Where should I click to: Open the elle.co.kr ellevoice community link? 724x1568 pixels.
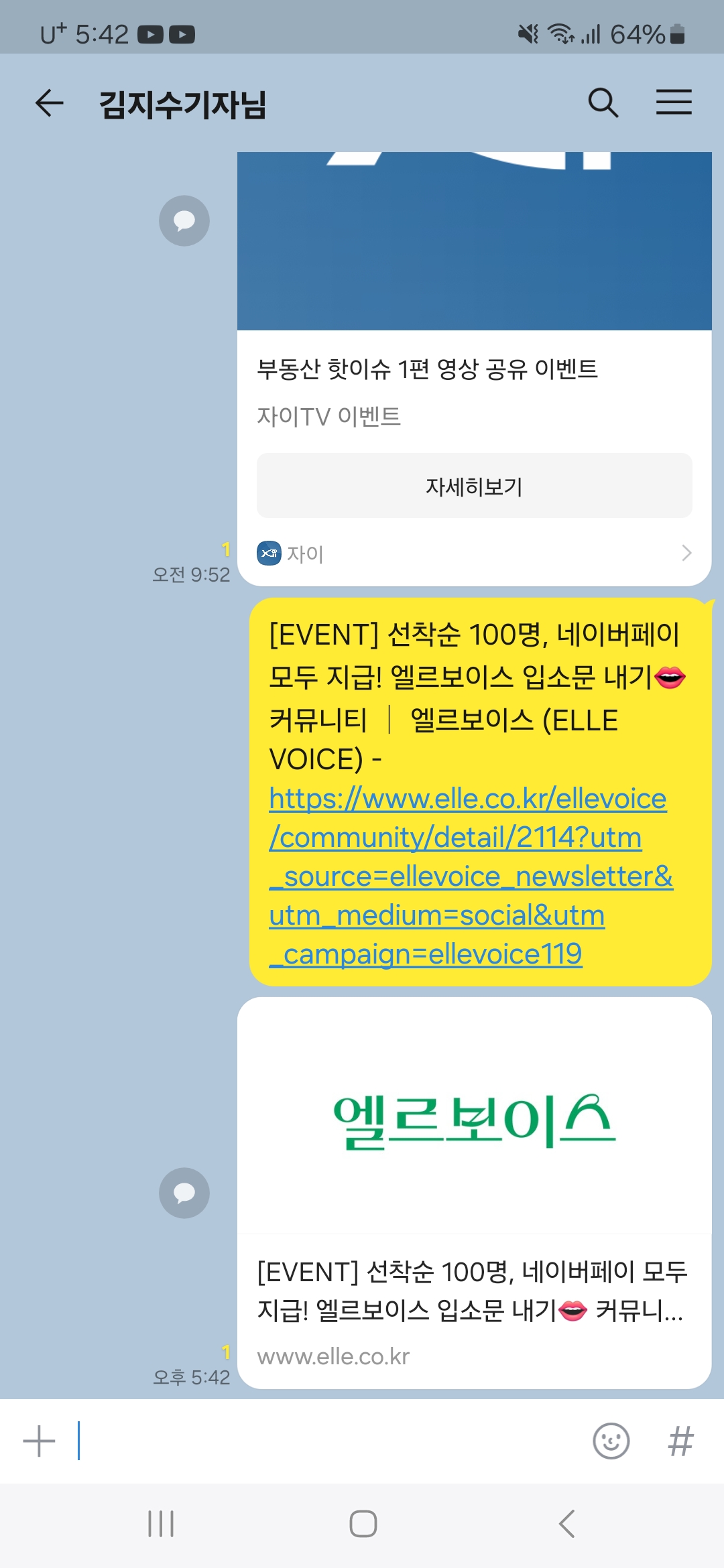click(467, 876)
